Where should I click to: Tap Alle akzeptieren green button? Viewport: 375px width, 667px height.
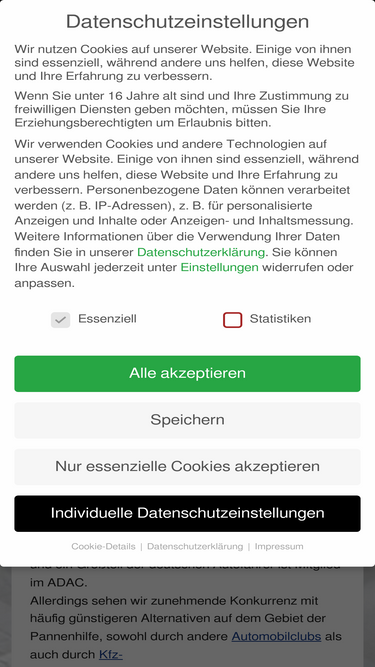pyautogui.click(x=188, y=373)
